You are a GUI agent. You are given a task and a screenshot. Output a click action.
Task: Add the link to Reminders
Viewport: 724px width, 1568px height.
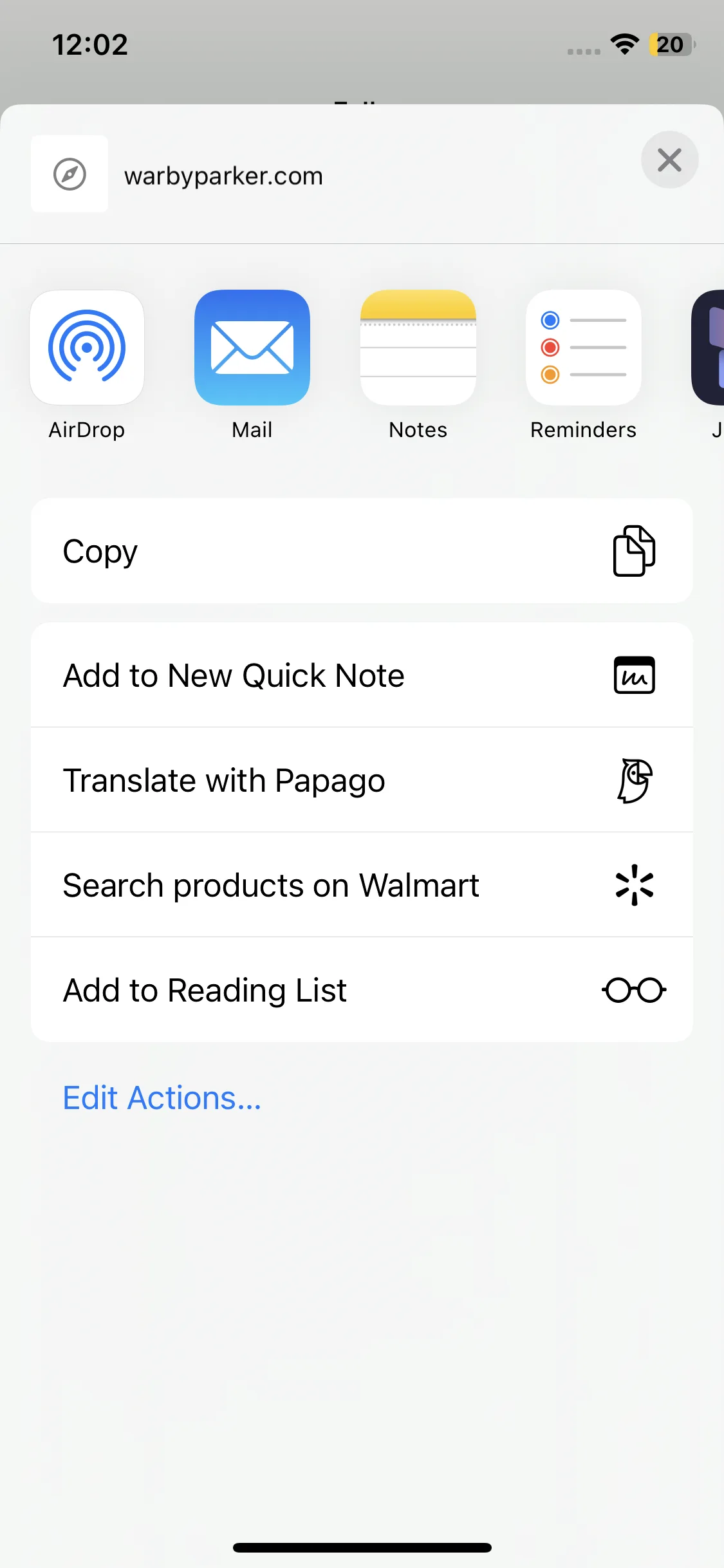tap(583, 348)
